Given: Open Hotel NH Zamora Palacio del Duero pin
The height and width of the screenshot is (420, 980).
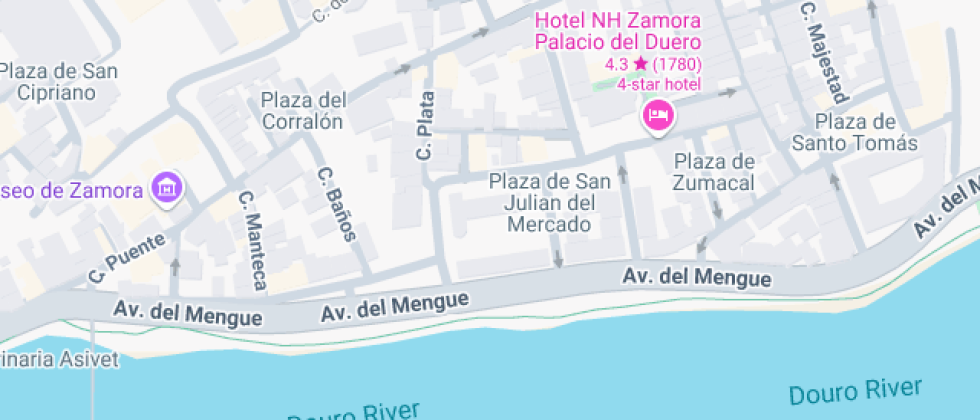Looking at the screenshot, I should pos(657,116).
